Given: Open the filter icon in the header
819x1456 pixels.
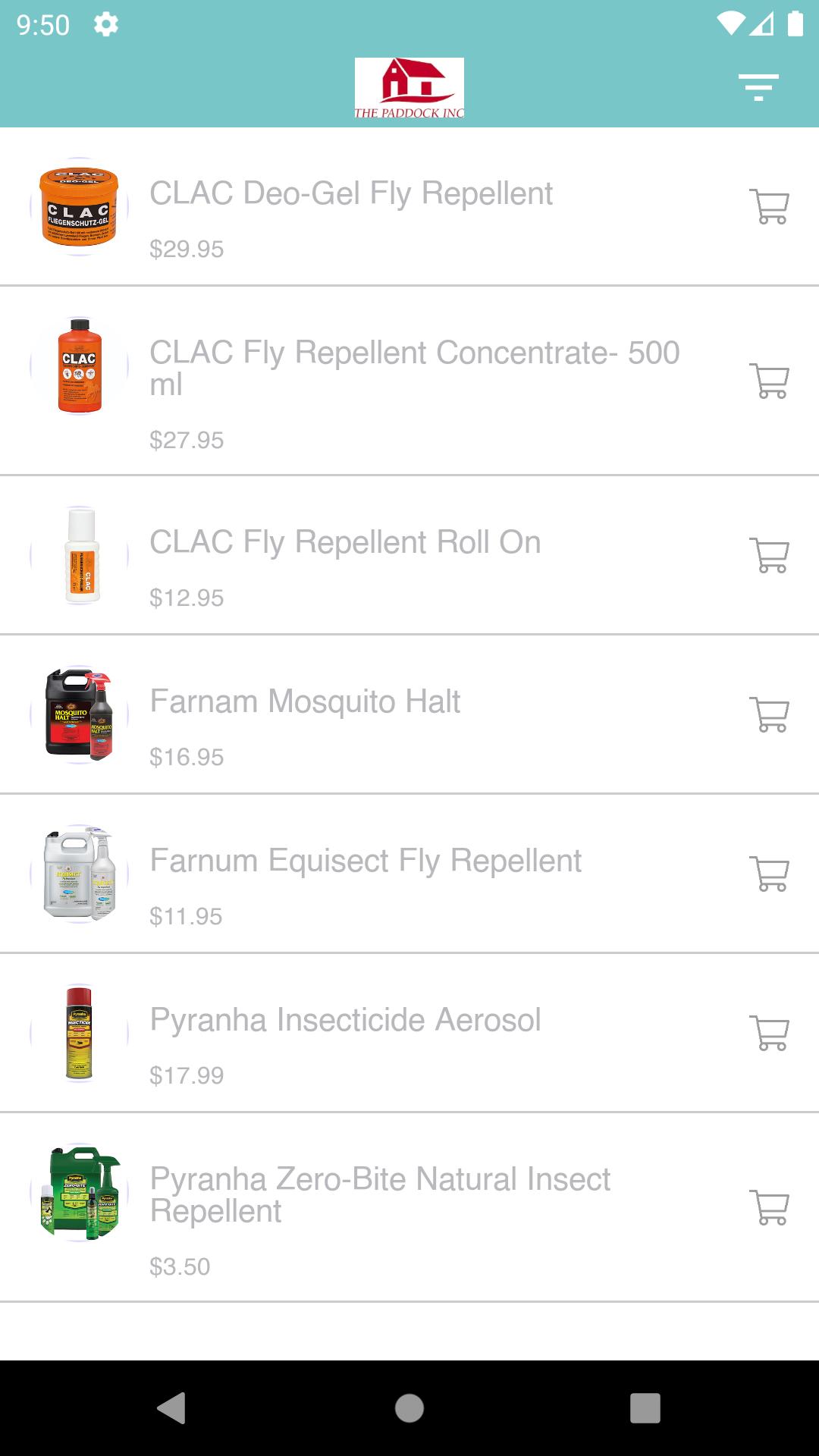Looking at the screenshot, I should (758, 87).
